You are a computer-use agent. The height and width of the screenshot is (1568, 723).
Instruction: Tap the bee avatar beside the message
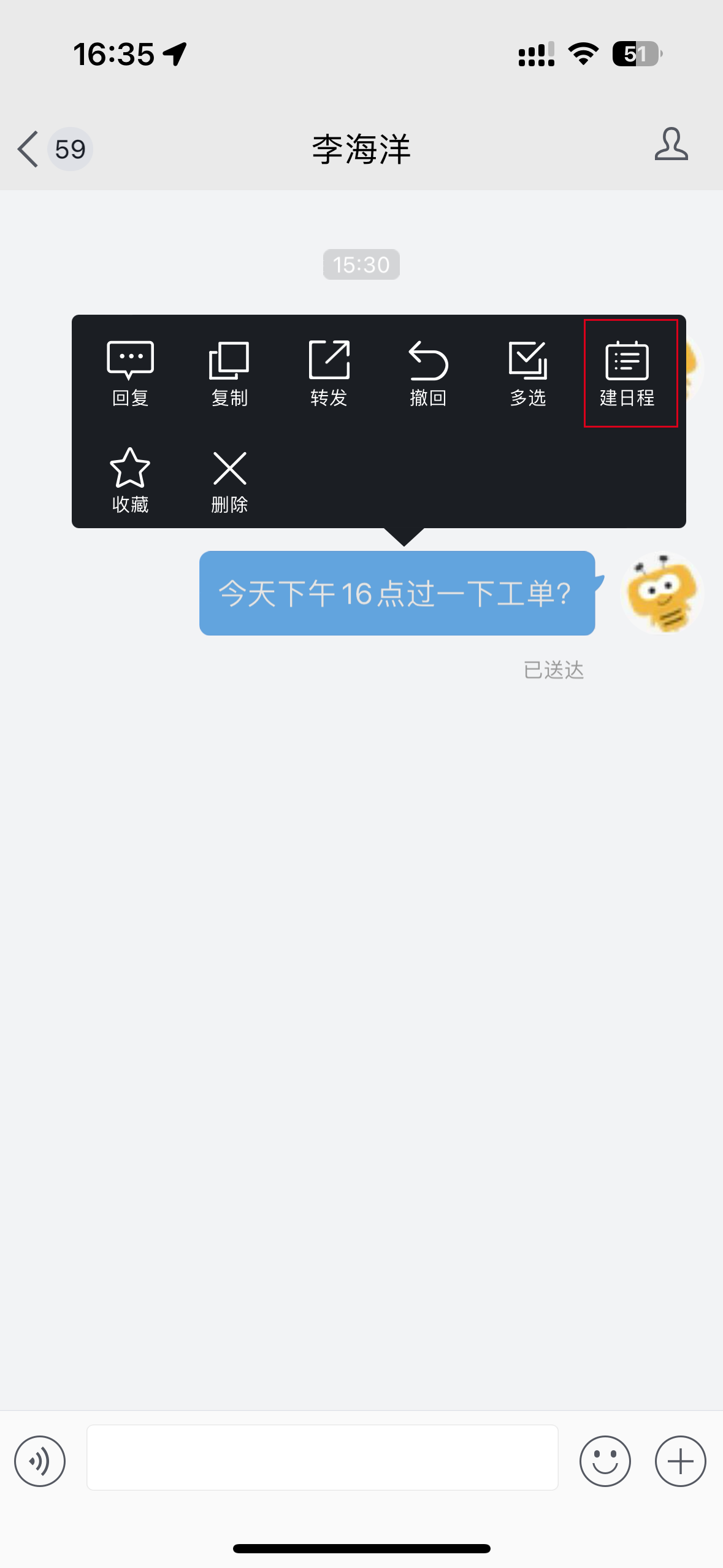662,593
